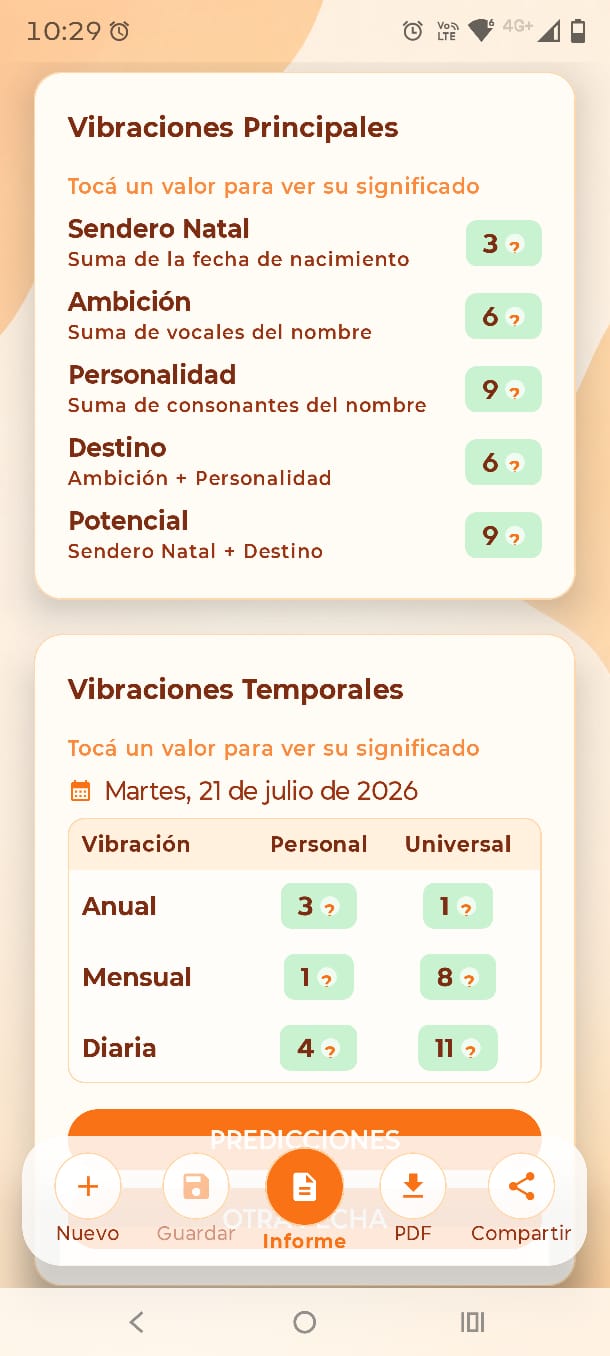Tap the Sendero Natal value 3
Screen dimensions: 610x1356
[504, 243]
